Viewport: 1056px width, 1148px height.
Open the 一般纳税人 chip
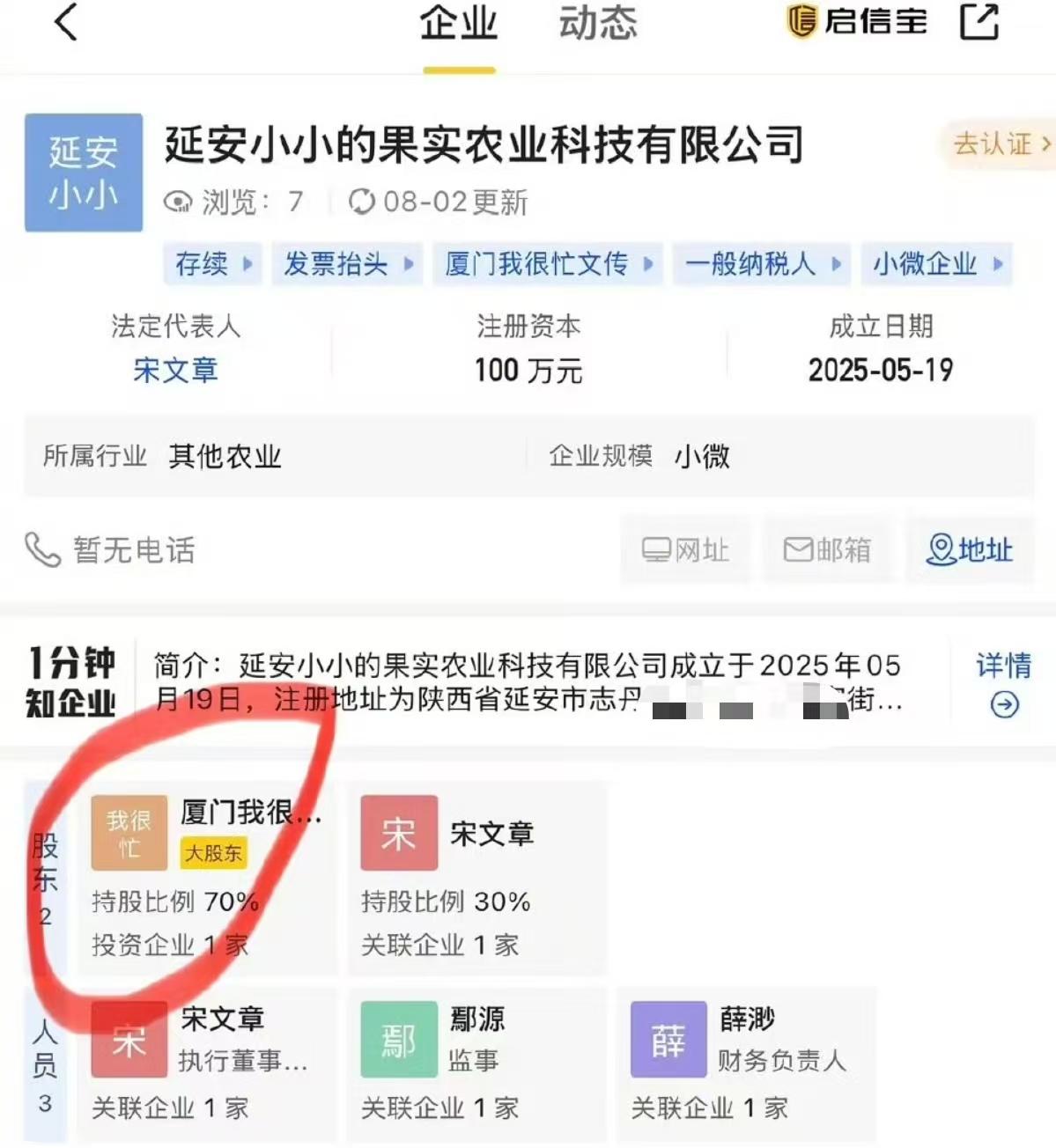point(762,264)
